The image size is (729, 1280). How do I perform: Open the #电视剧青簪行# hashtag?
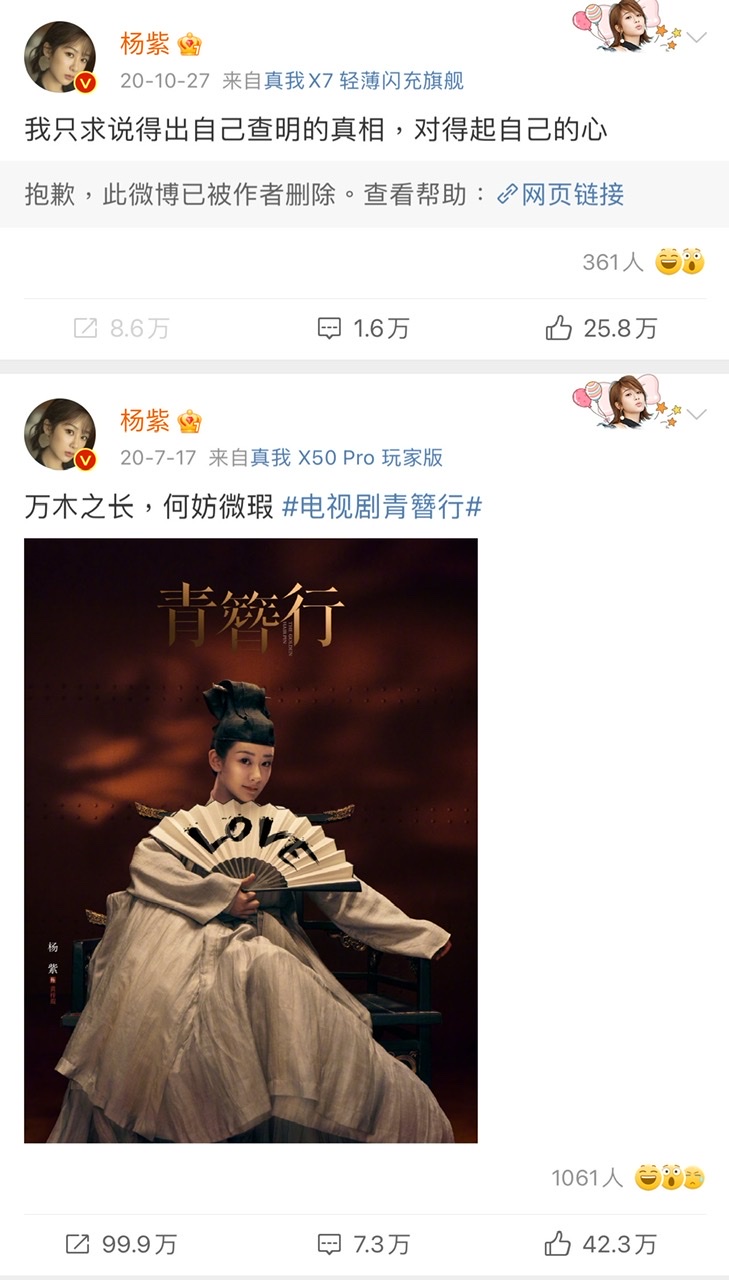click(382, 507)
